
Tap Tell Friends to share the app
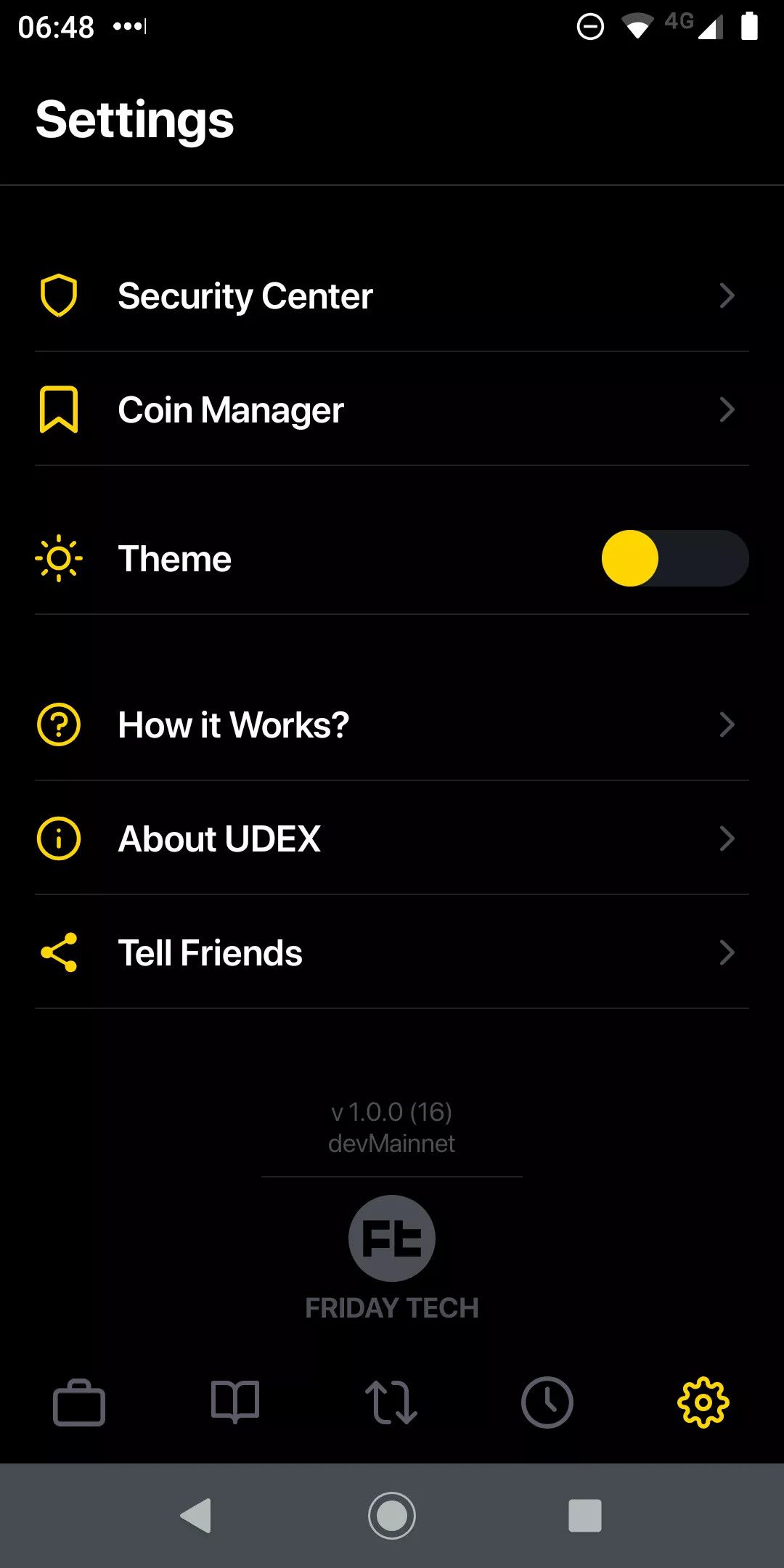(210, 952)
